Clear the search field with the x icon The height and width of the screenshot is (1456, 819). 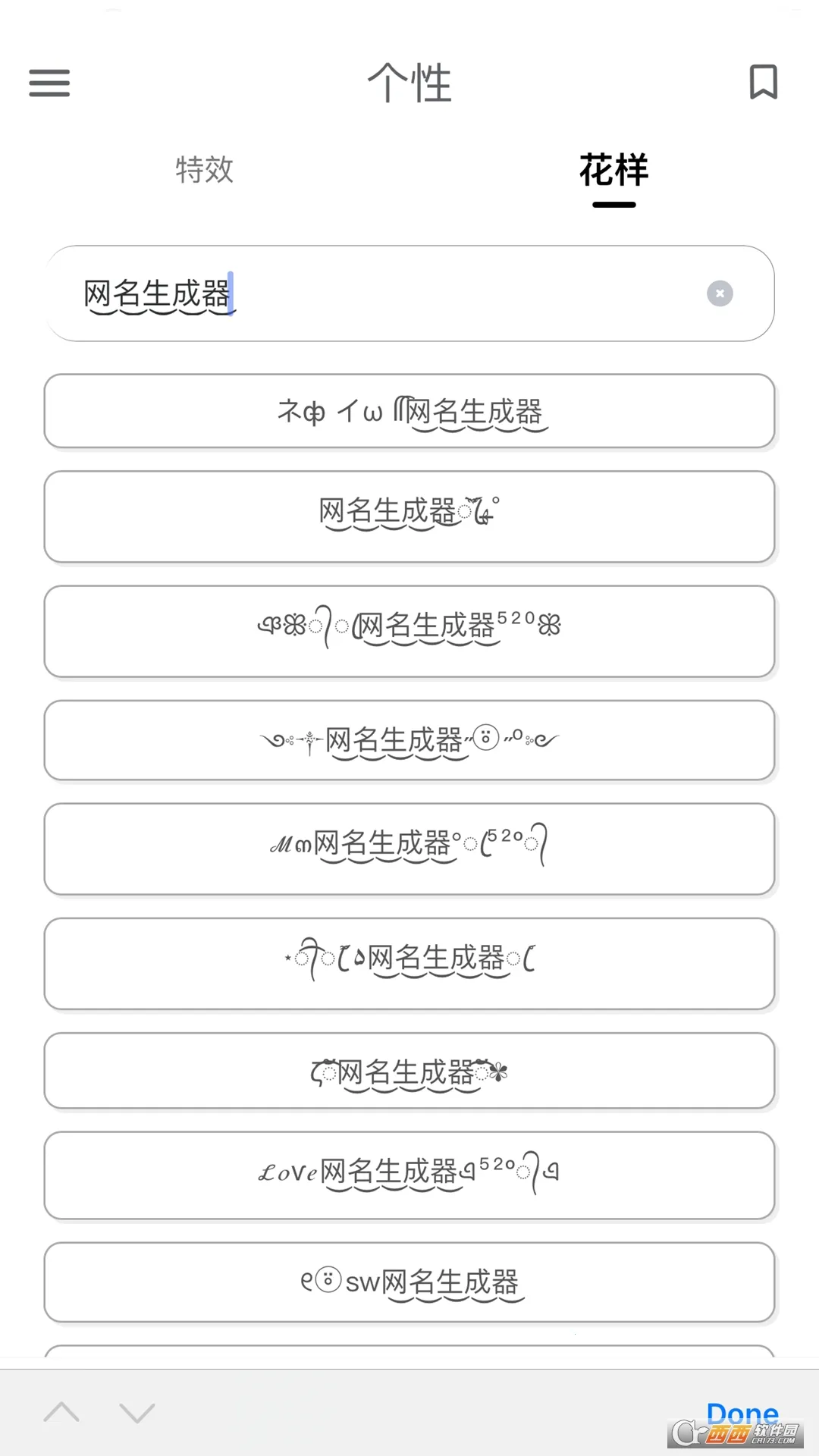(719, 293)
